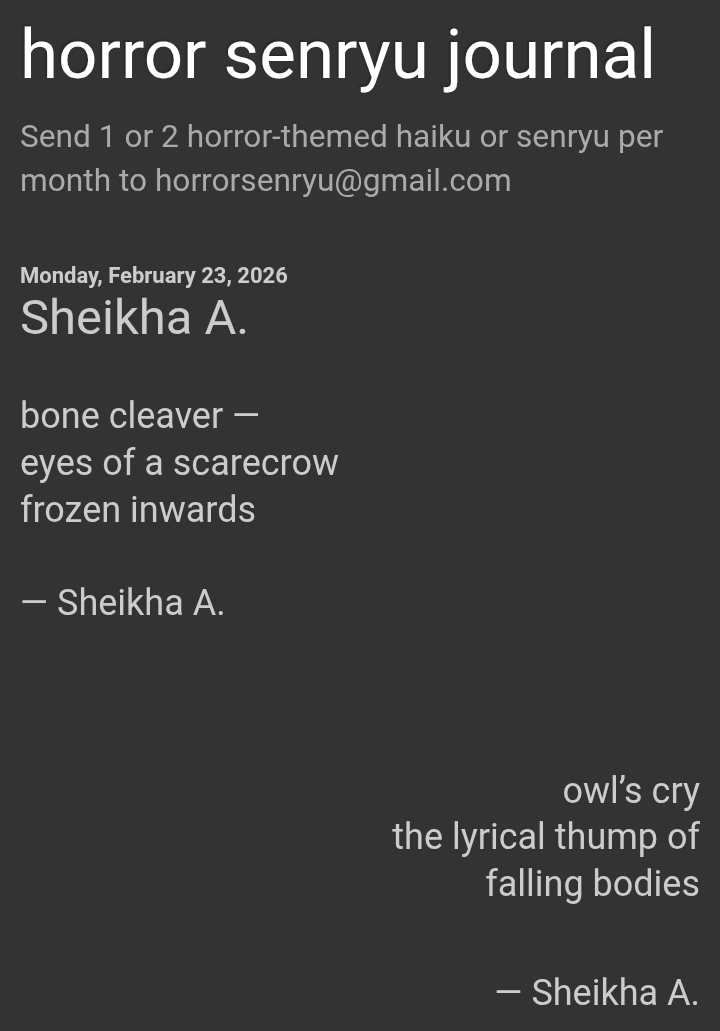
Task: Open the Sheikha A. post title
Action: (x=134, y=318)
